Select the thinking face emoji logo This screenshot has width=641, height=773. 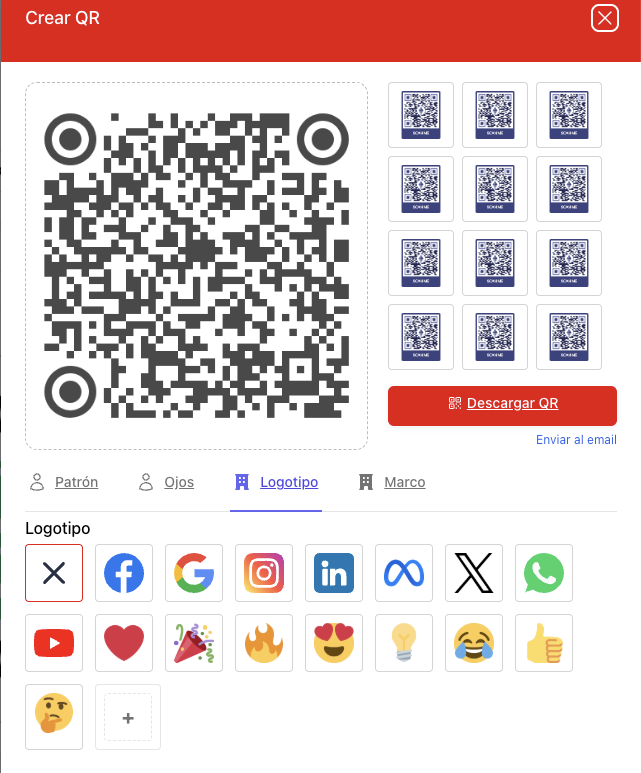point(54,715)
